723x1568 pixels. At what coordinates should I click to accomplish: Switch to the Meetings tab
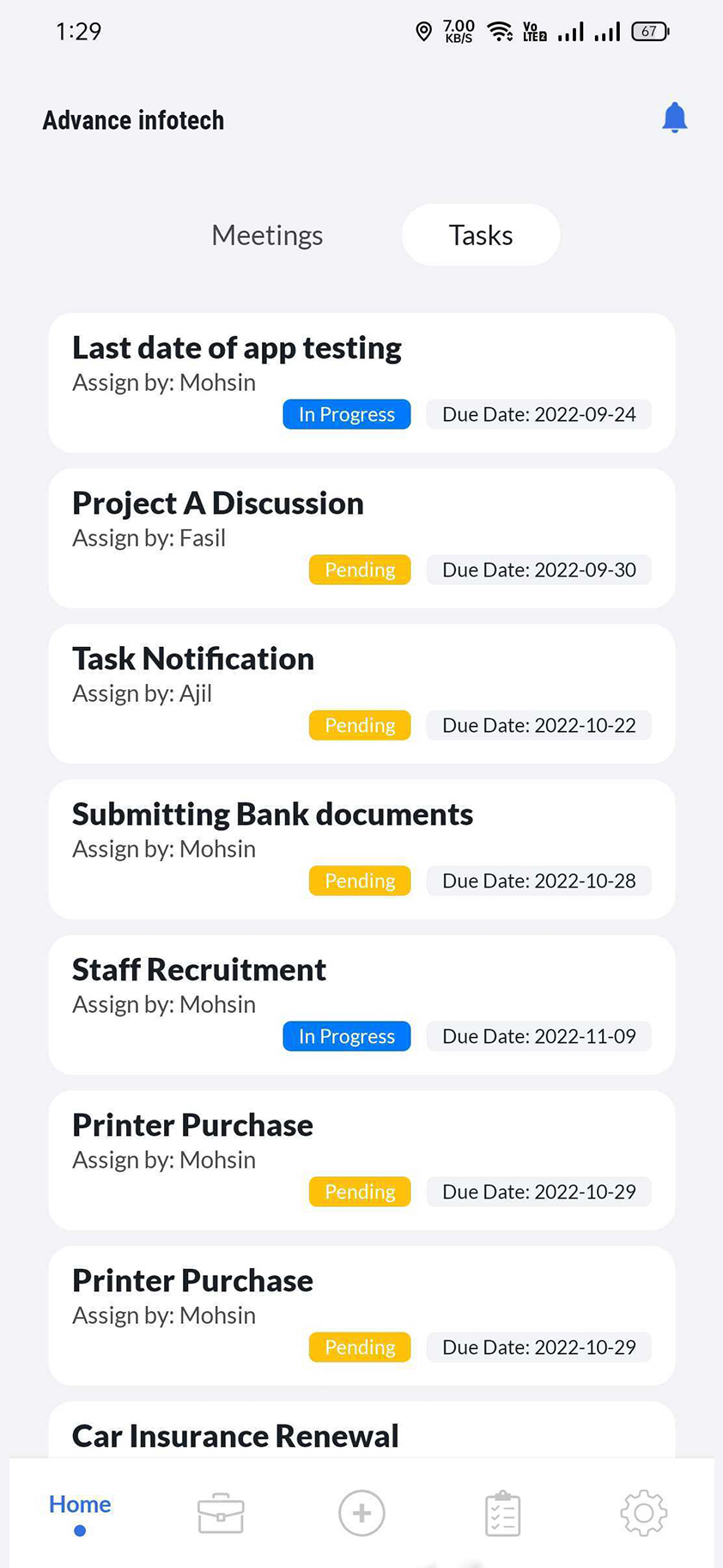(x=267, y=235)
